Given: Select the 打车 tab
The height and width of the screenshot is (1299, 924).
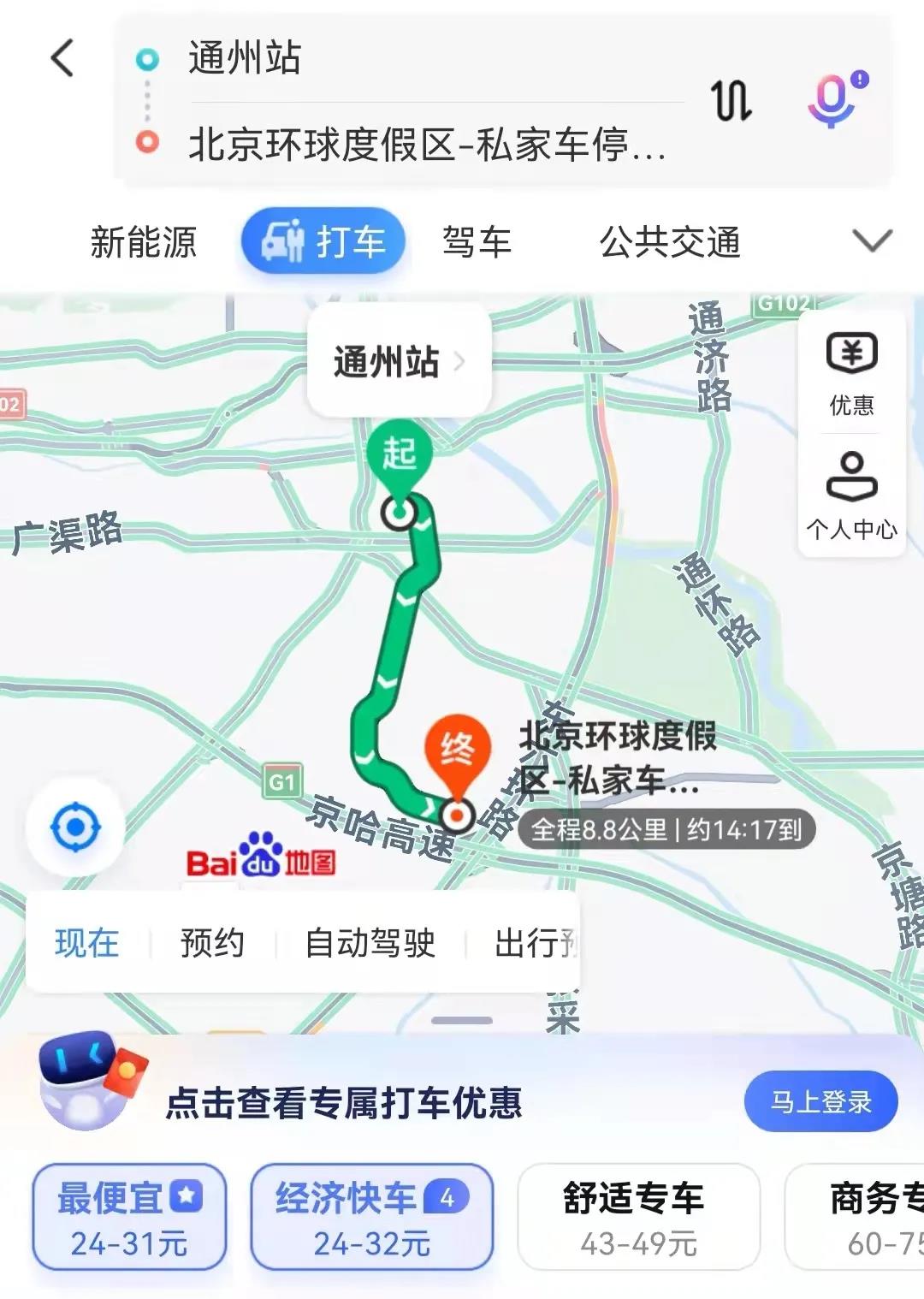Looking at the screenshot, I should pos(323,241).
